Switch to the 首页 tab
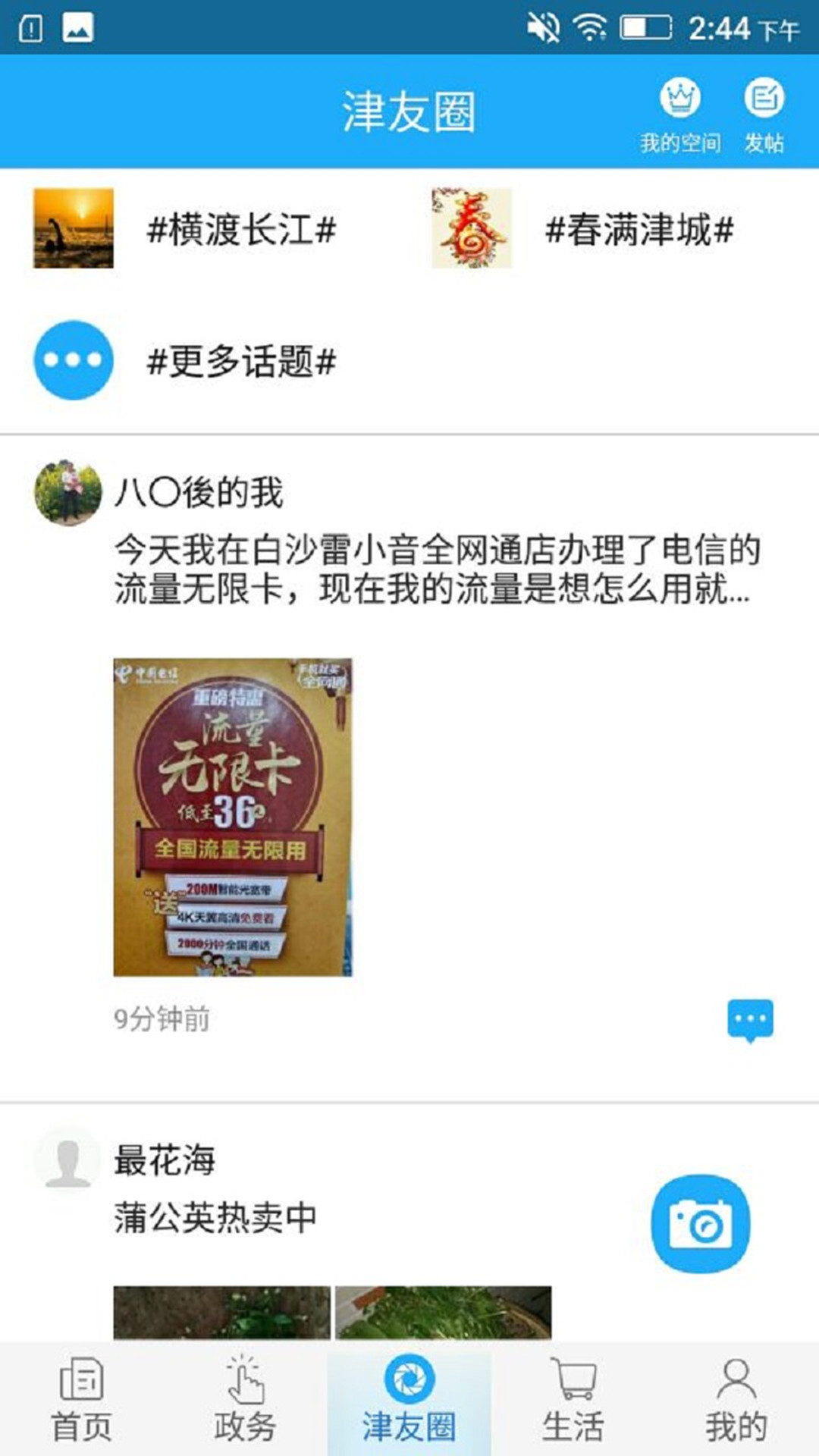This screenshot has width=819, height=1456. [x=82, y=1399]
